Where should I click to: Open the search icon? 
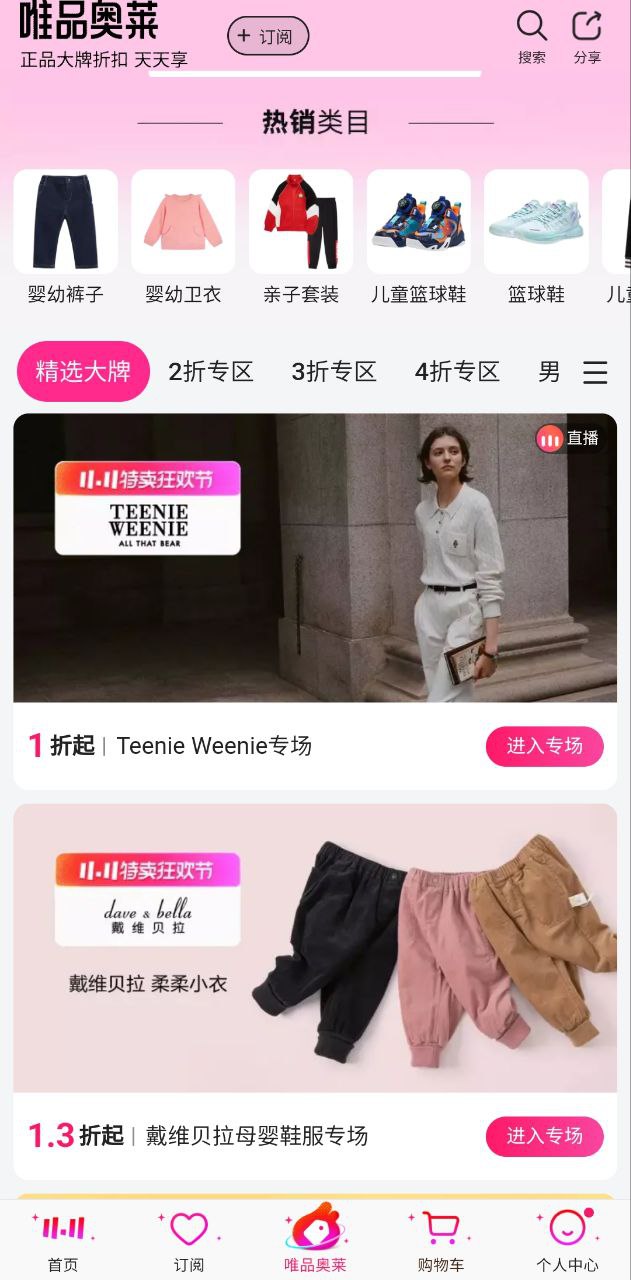tap(531, 37)
